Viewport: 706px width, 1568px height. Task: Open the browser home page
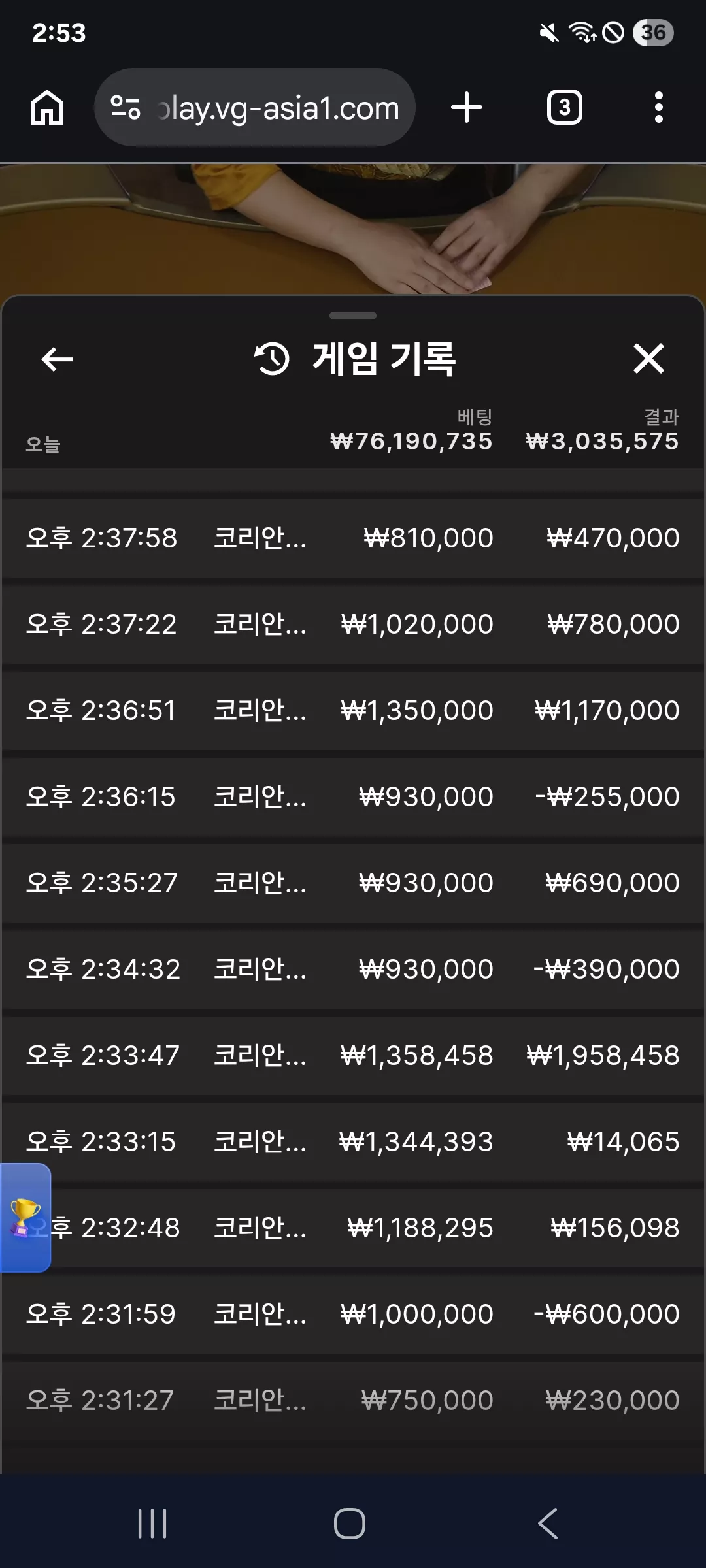[47, 108]
